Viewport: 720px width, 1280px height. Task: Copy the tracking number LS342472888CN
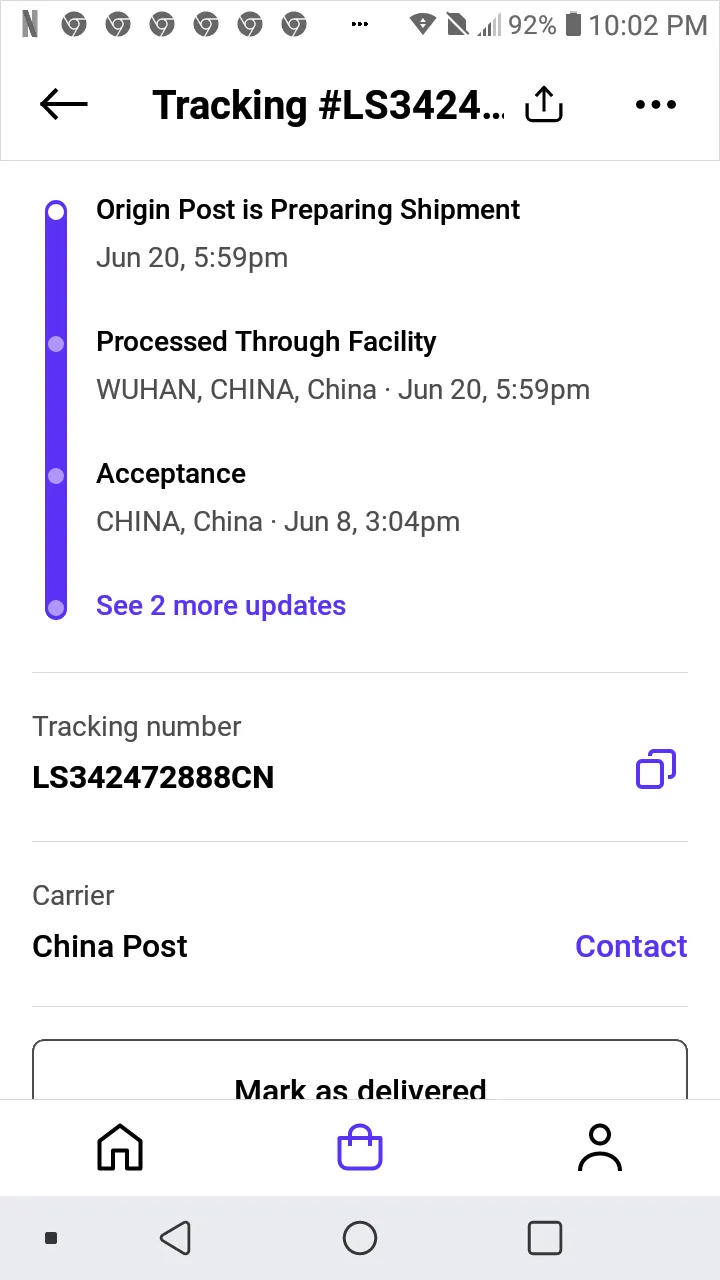[x=656, y=769]
